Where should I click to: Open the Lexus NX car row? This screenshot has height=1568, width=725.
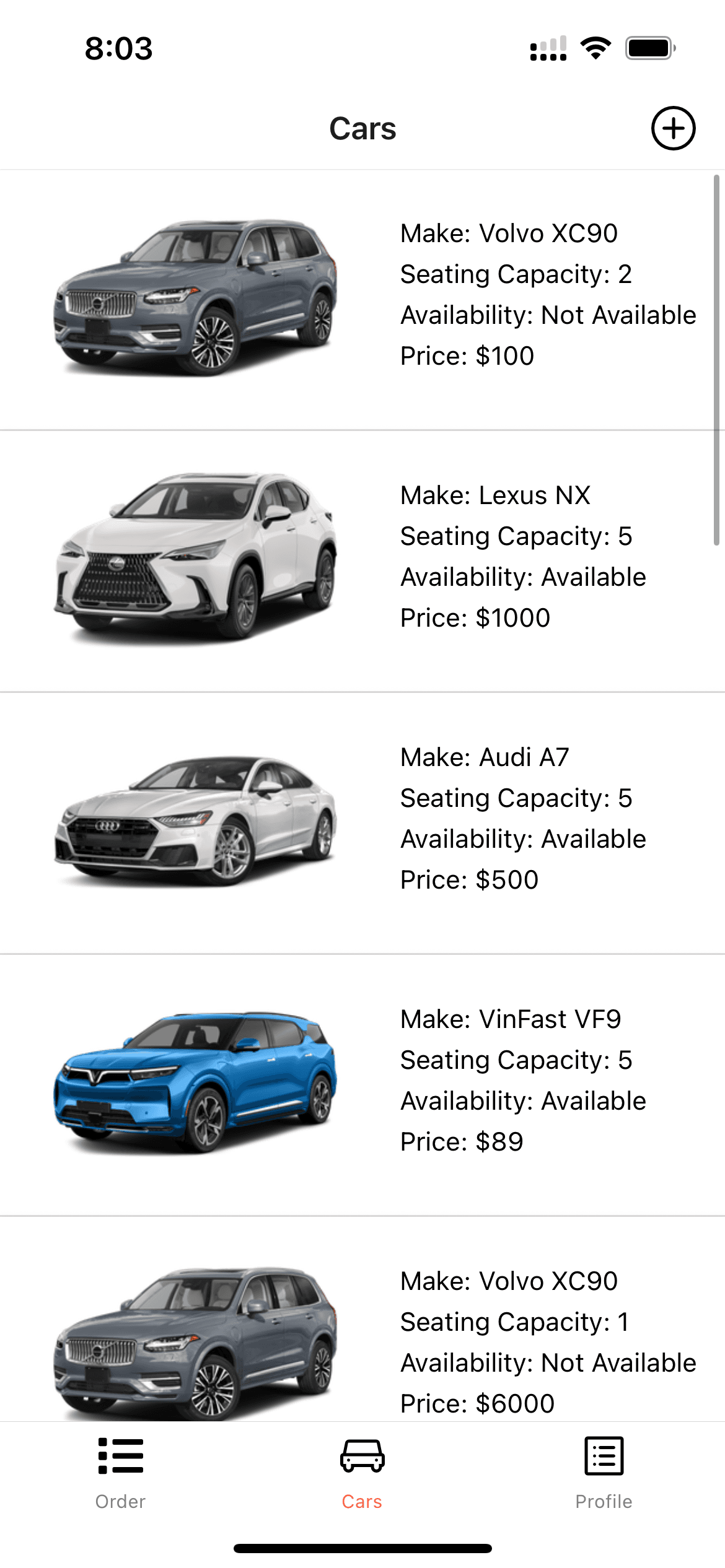(x=362, y=560)
